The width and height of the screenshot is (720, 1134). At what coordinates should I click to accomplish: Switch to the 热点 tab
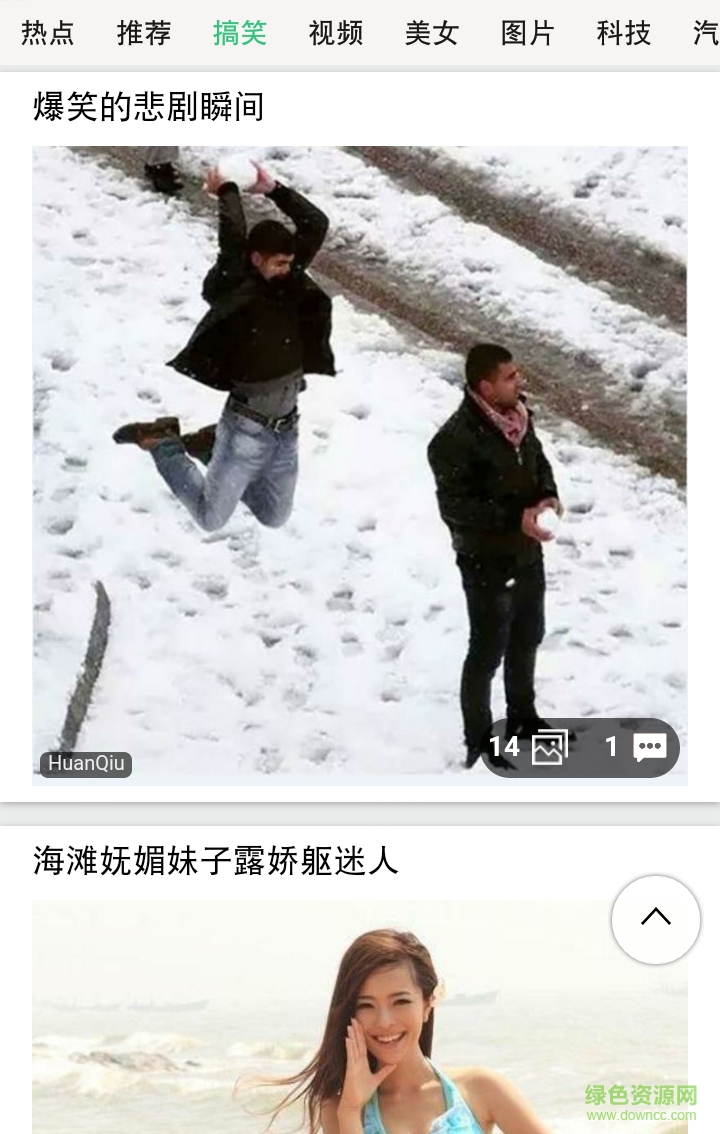click(x=47, y=33)
